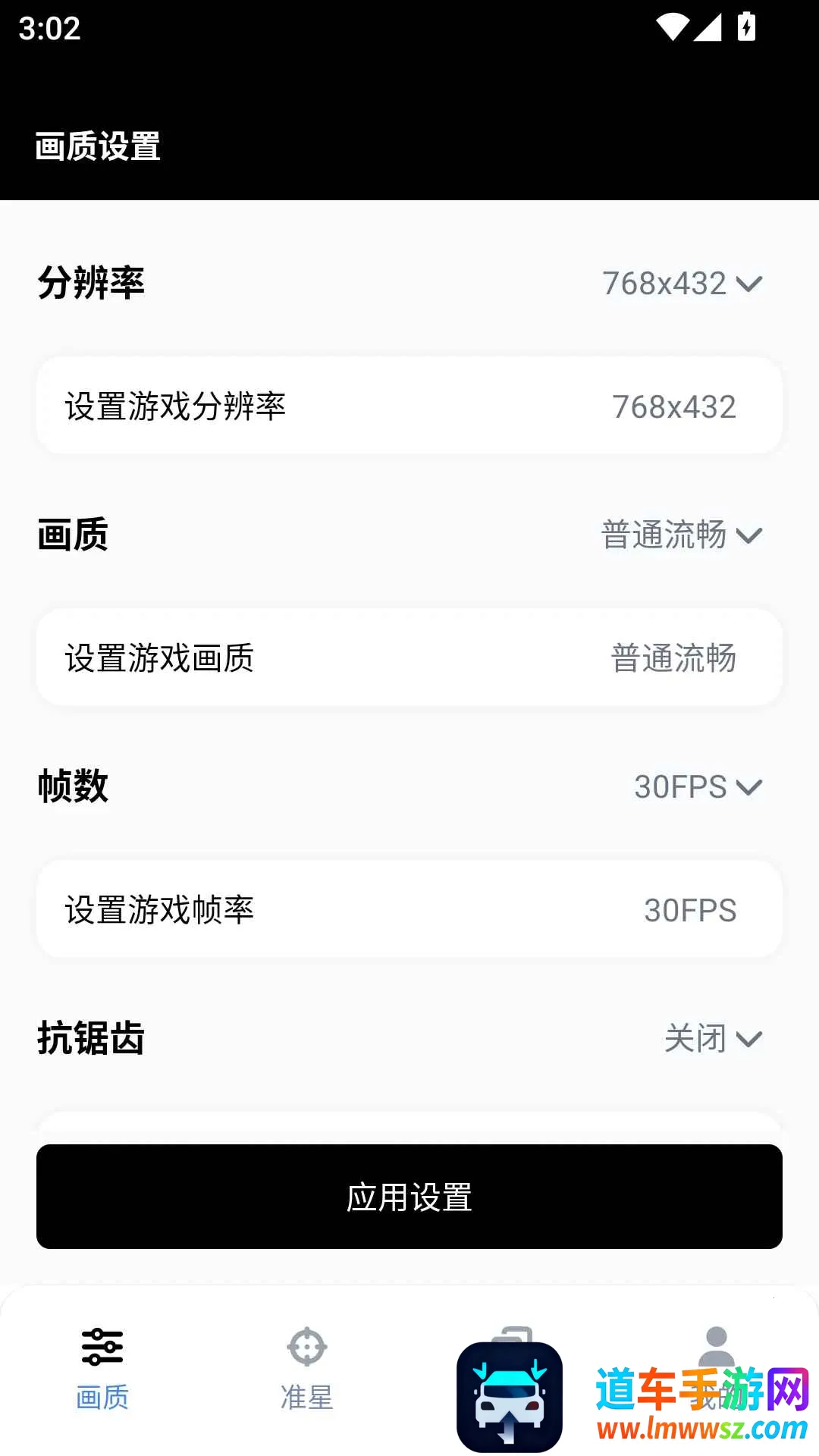Expand the 抗锯齿 dropdown showing 关闭

click(713, 1039)
